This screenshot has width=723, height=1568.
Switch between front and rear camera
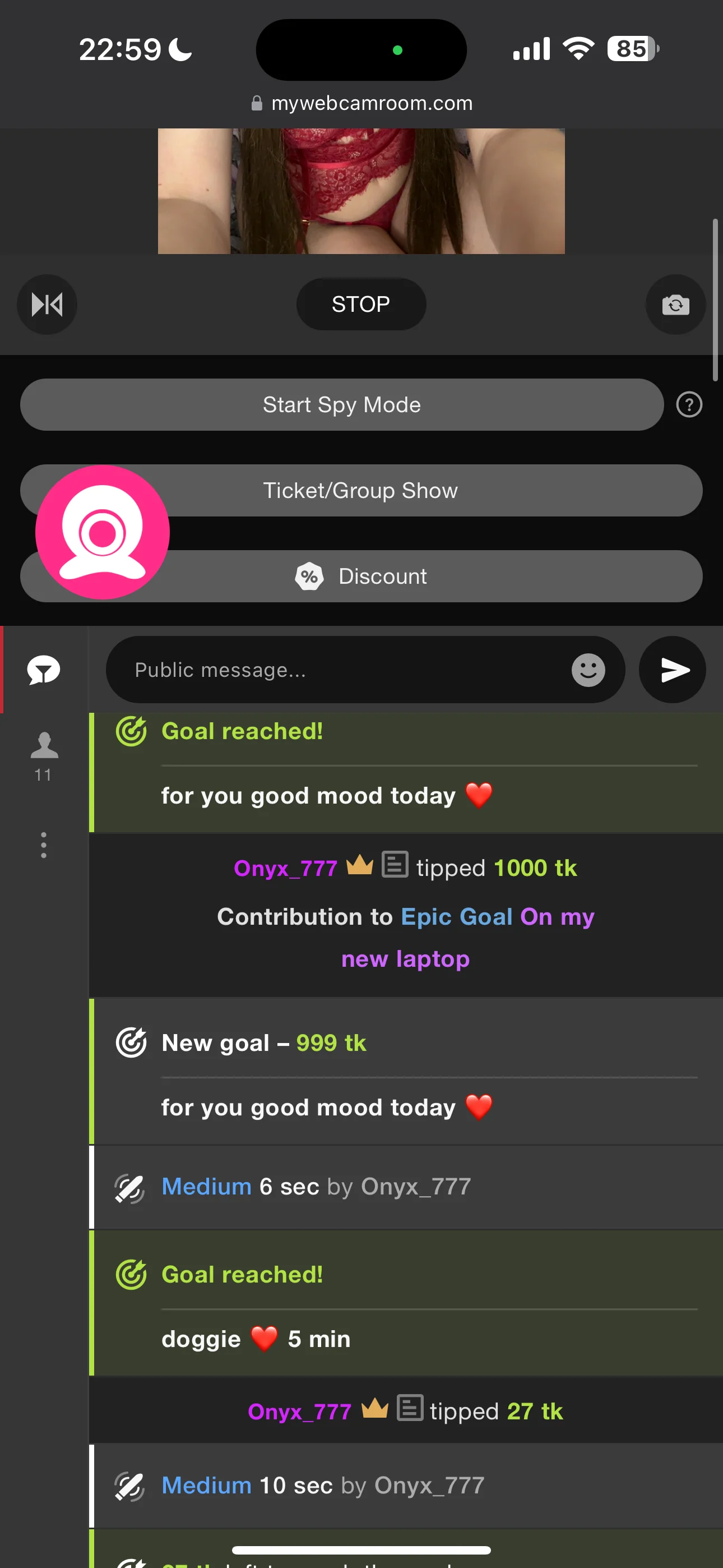coord(675,304)
